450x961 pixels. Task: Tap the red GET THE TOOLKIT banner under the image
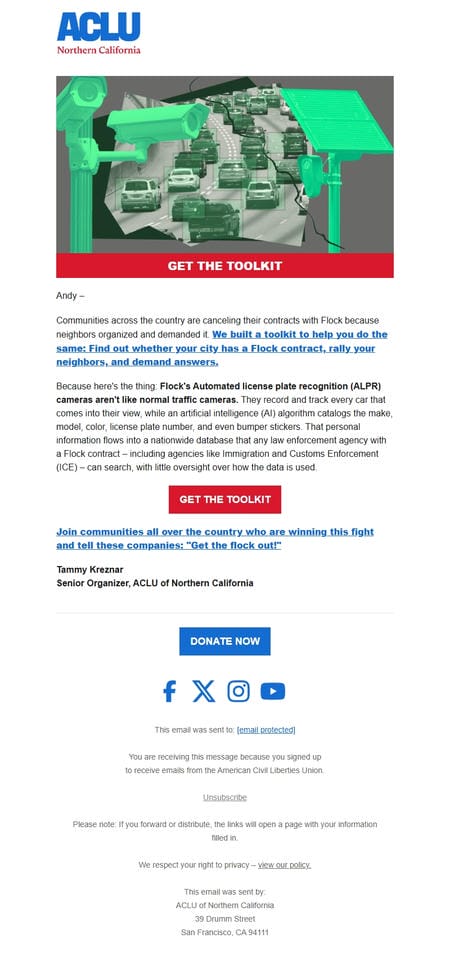(x=224, y=265)
